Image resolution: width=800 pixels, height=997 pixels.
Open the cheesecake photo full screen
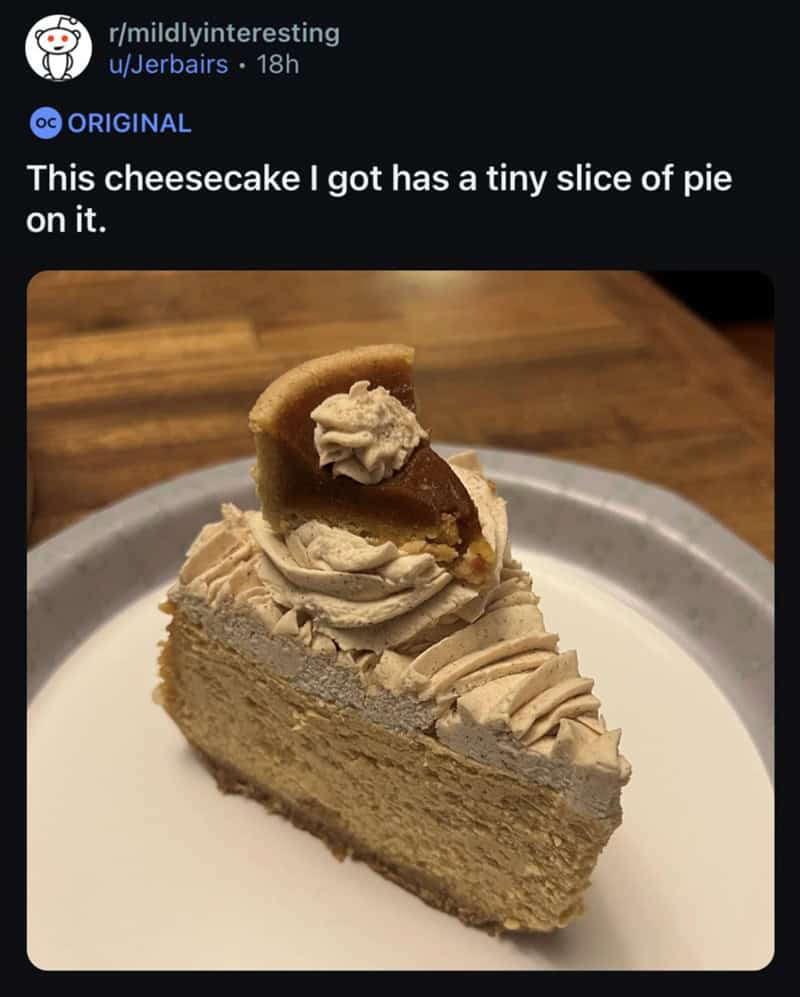(x=400, y=620)
